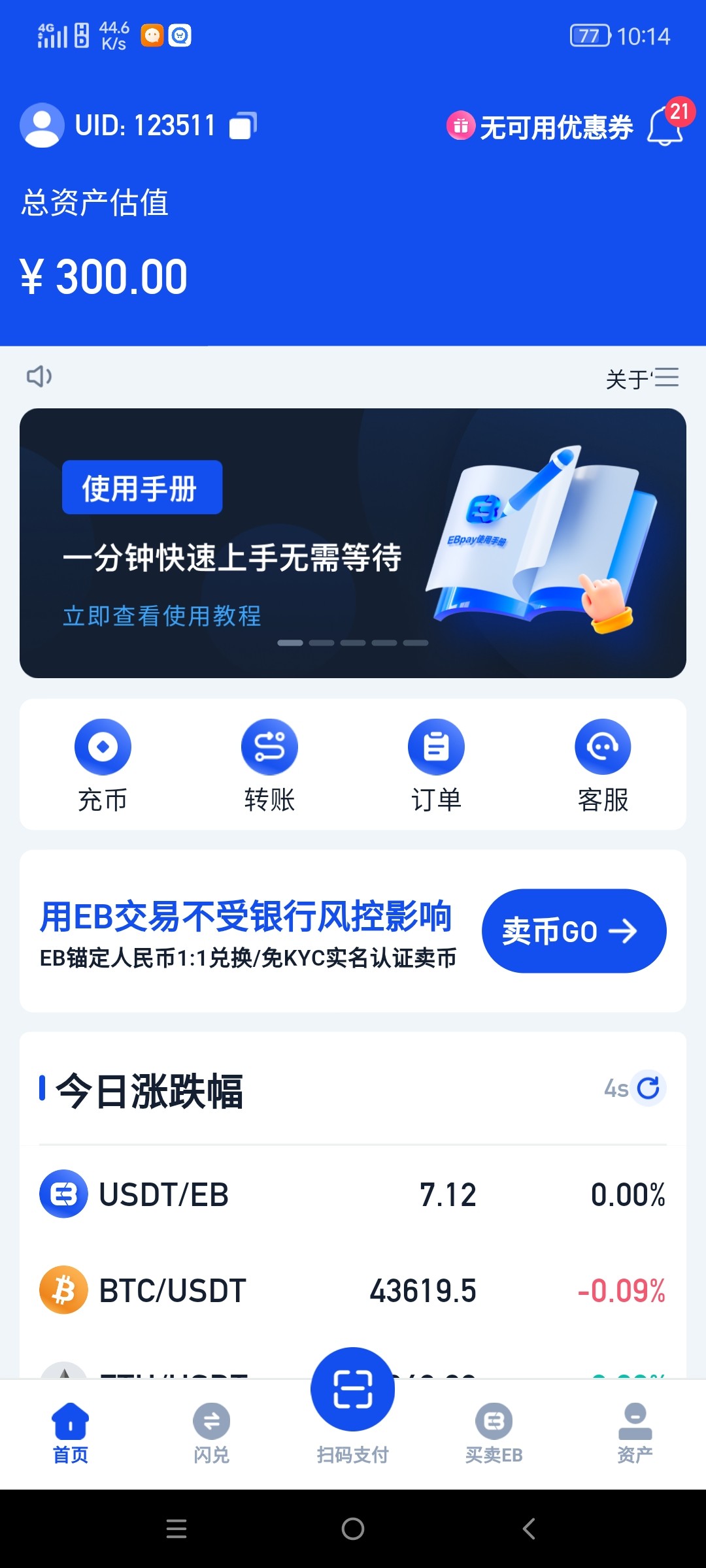Image resolution: width=706 pixels, height=1568 pixels.
Task: Open the 使用手册 tutorial banner
Action: coord(353,543)
